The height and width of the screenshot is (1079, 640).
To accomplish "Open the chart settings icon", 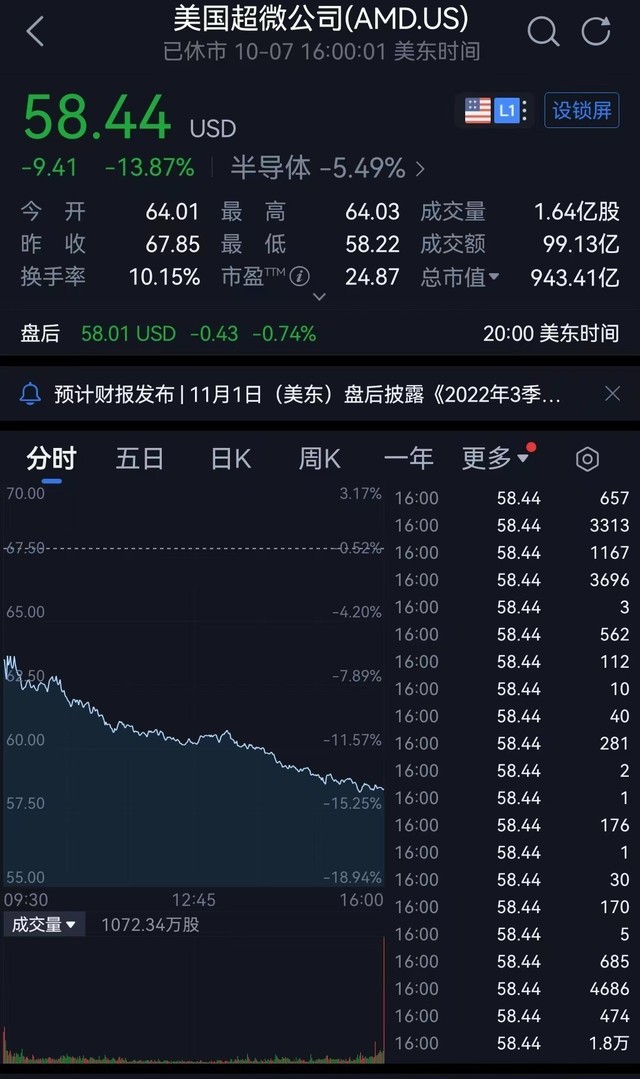I will 588,459.
